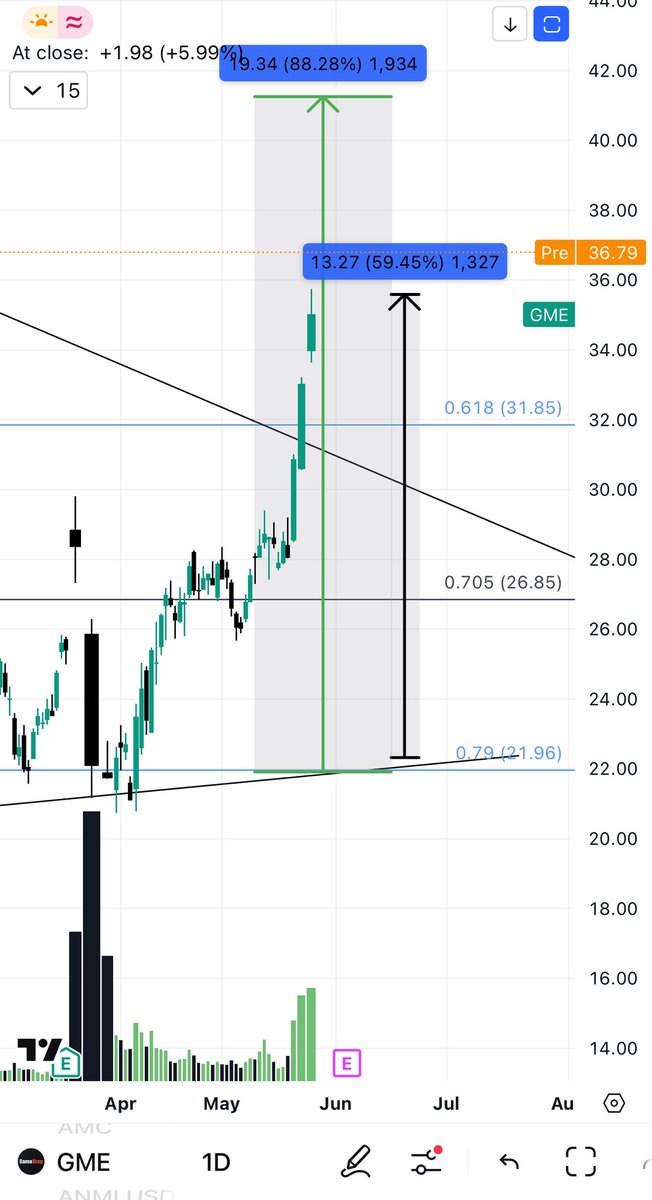Expand the indicator legend with 15 count
This screenshot has height=1200, width=652.
click(x=48, y=91)
